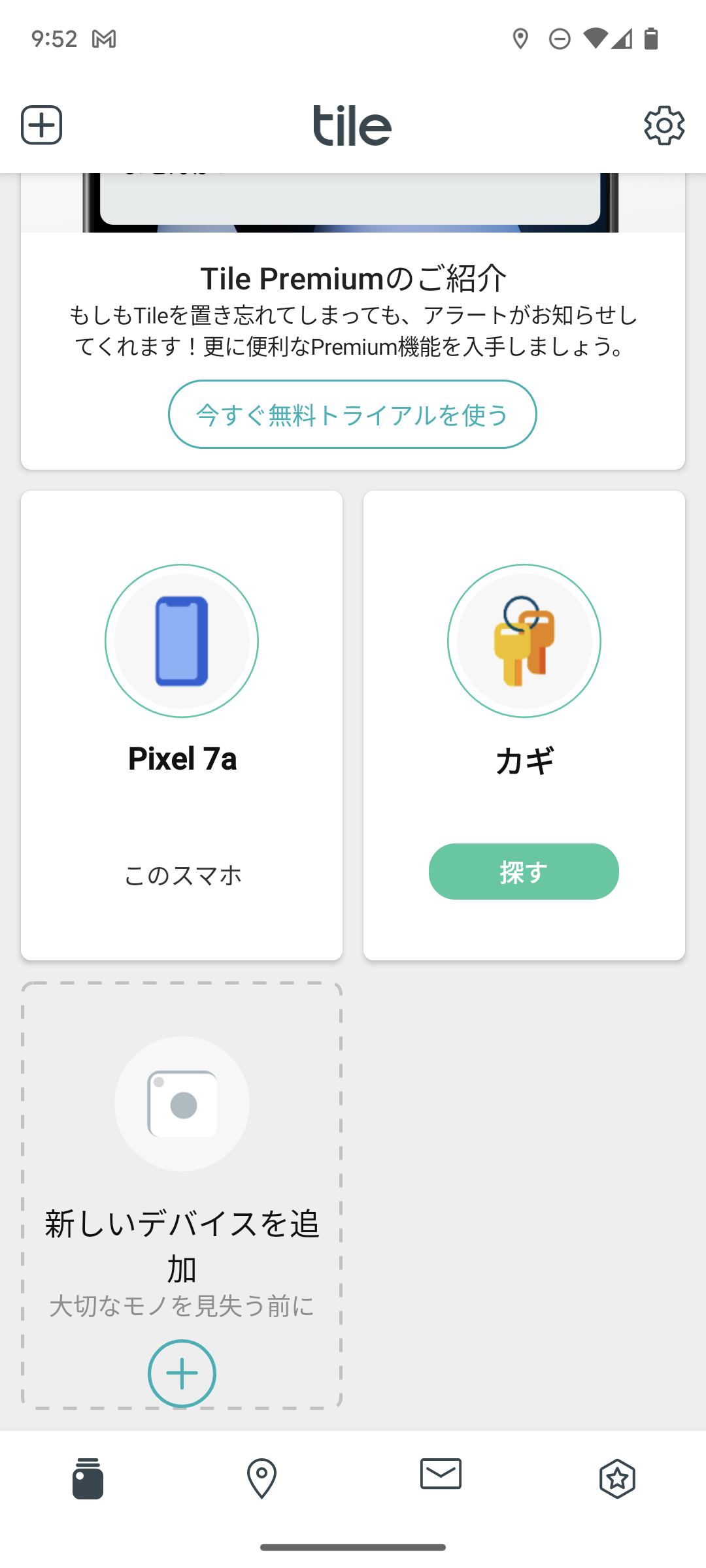
Task: Open the Pixel 7a device card
Action: pyautogui.click(x=182, y=725)
